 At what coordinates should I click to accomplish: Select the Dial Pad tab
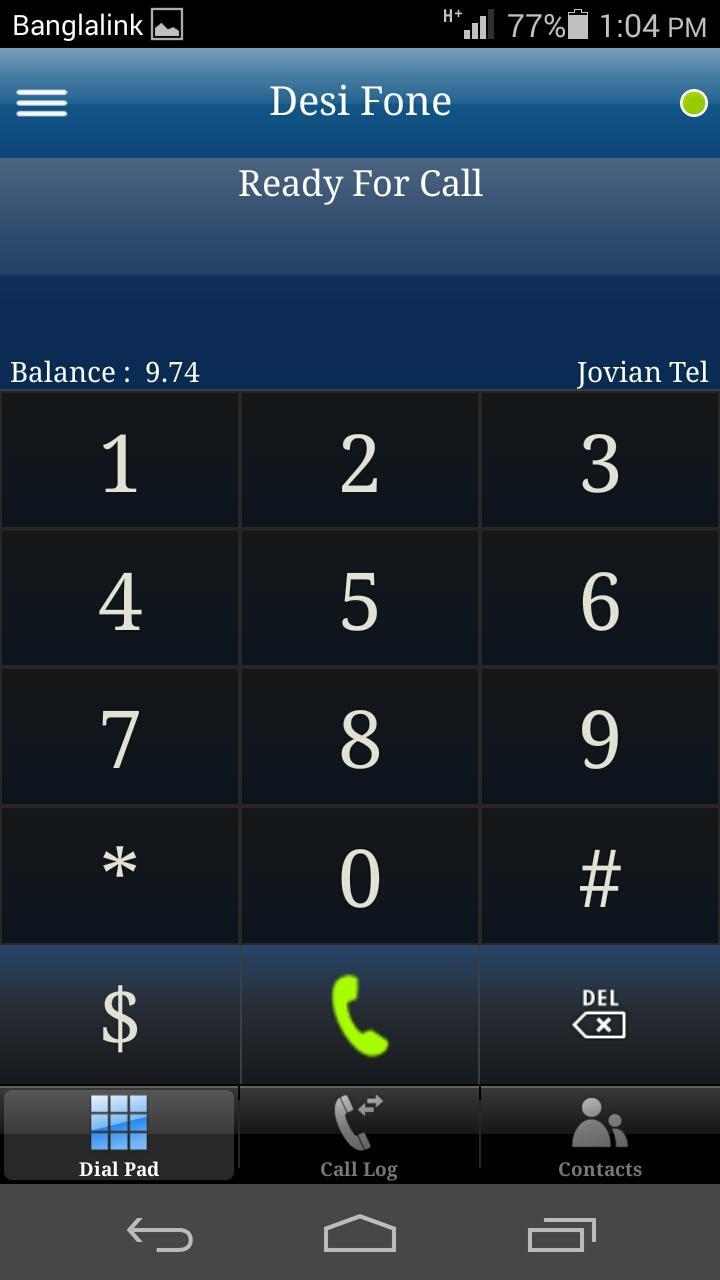coord(119,1136)
